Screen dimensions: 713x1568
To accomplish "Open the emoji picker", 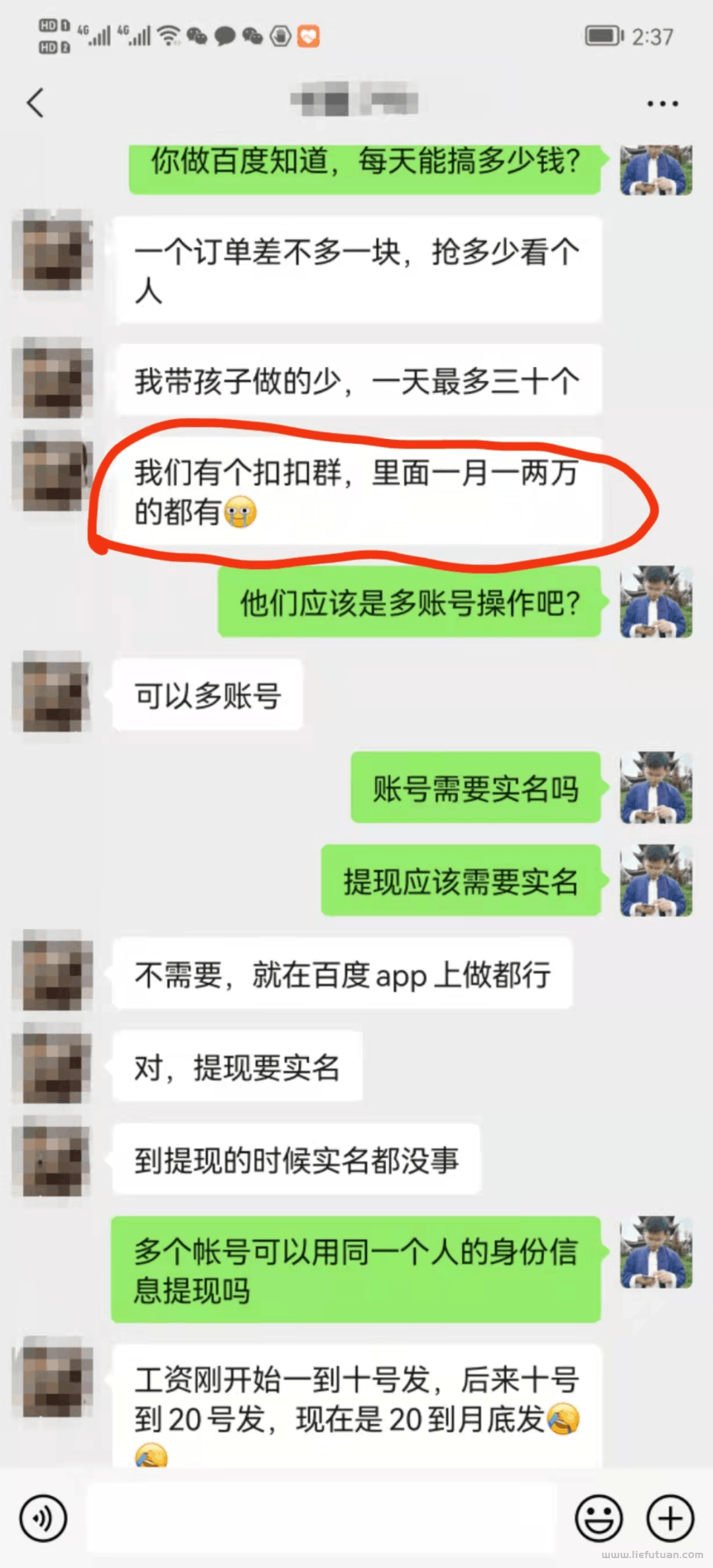I will coord(599,1518).
